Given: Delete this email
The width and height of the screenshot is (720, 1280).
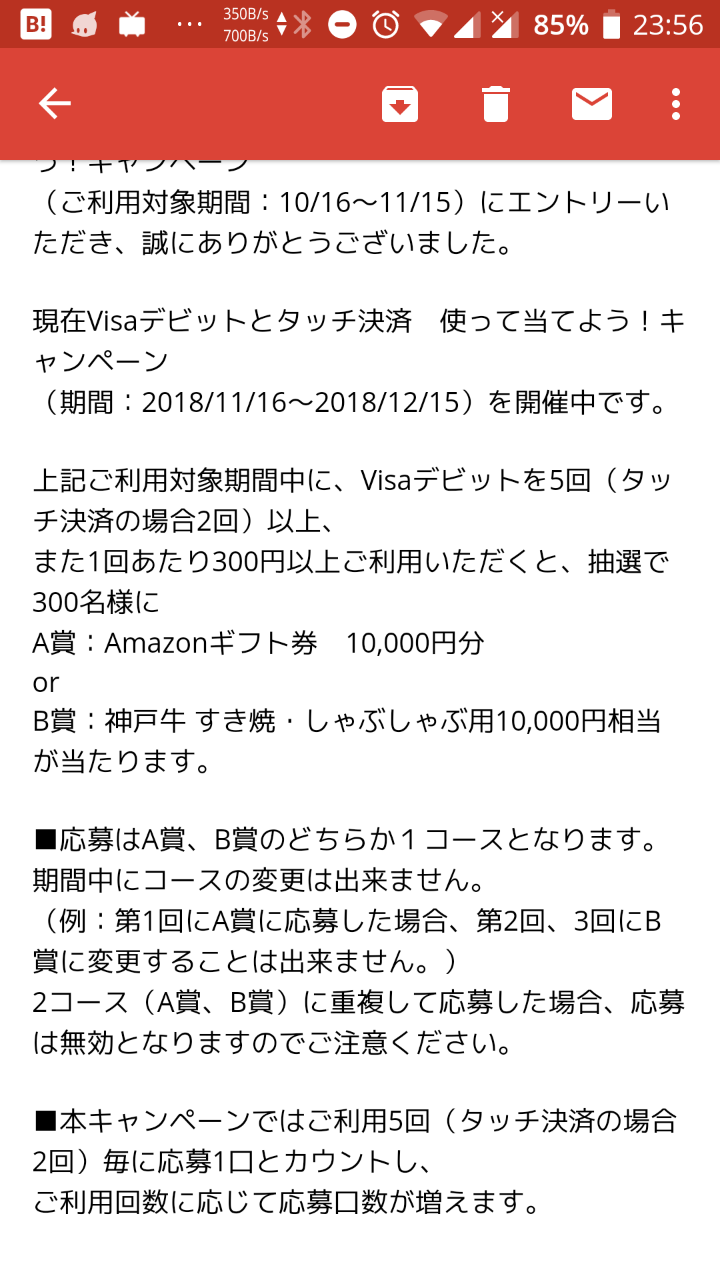Looking at the screenshot, I should 496,104.
